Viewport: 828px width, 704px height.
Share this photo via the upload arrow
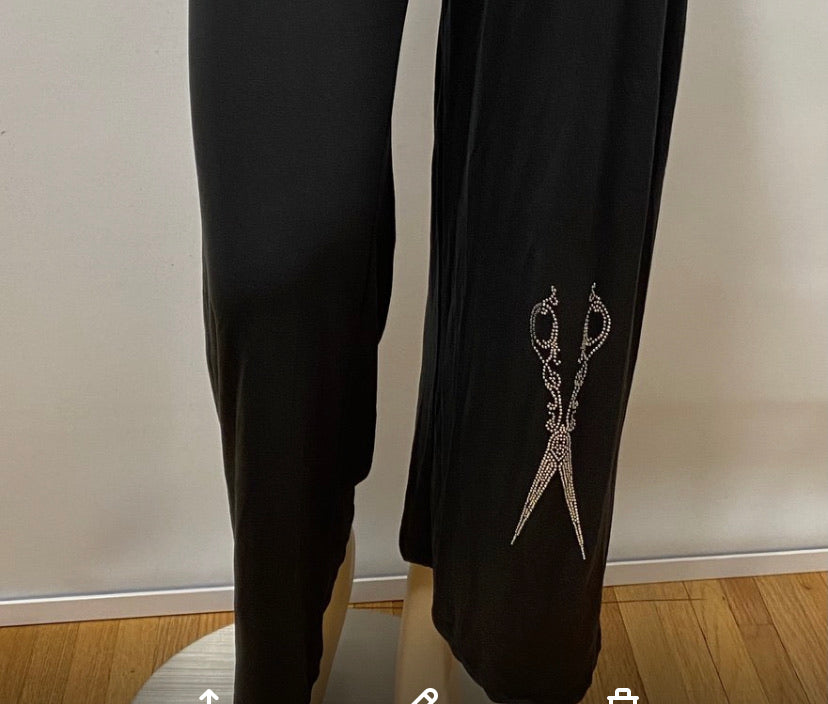[x=208, y=697]
